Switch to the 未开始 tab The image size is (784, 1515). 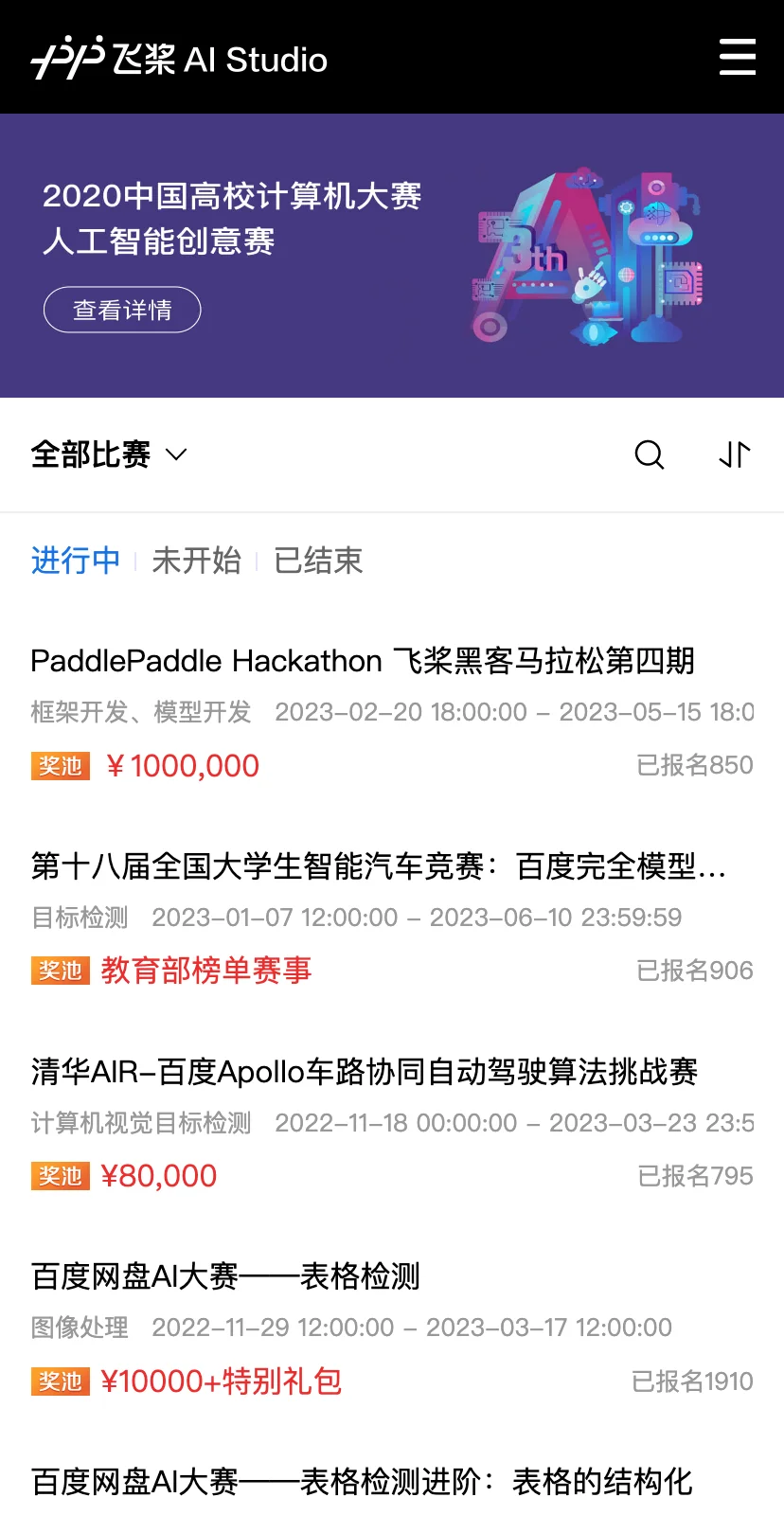(197, 561)
